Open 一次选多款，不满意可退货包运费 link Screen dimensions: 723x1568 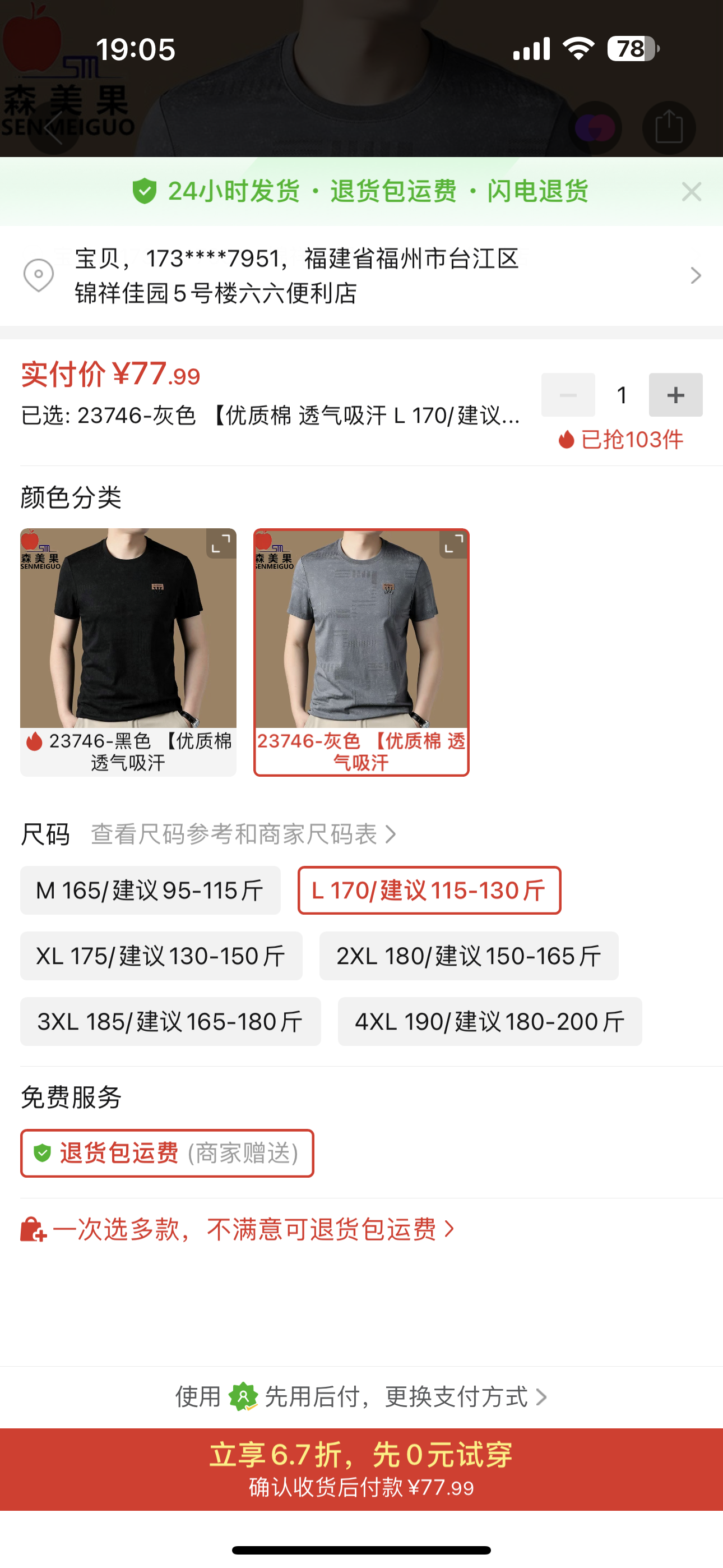243,1230
